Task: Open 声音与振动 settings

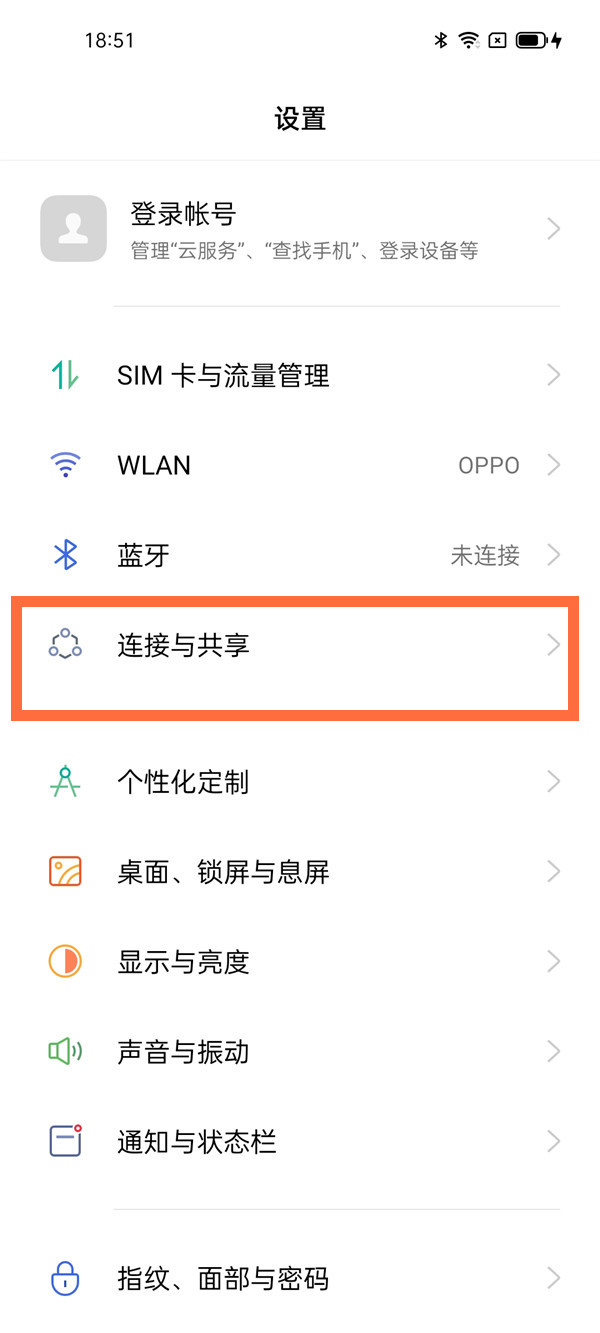Action: (300, 1052)
